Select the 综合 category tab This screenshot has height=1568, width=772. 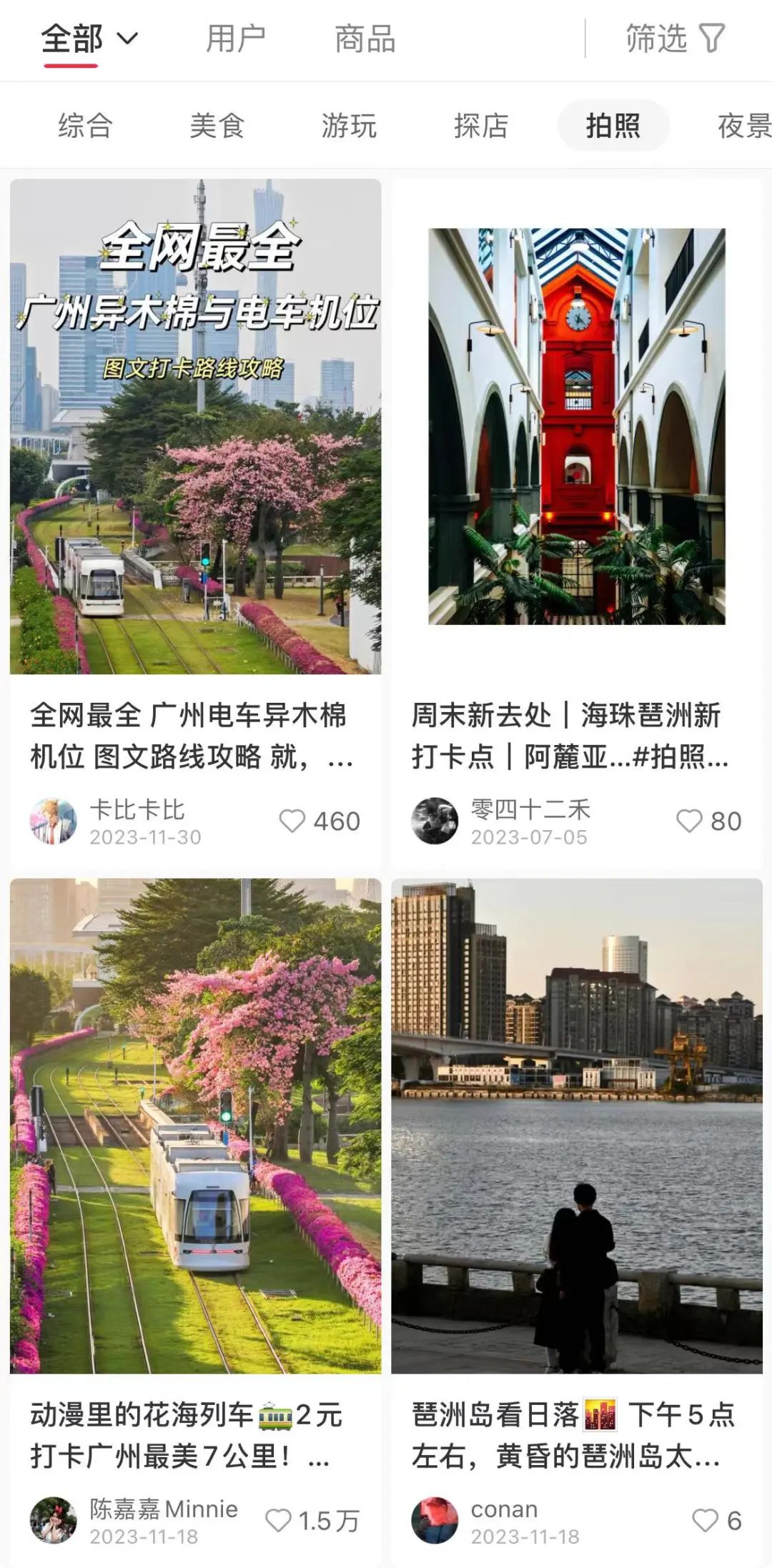[x=87, y=127]
